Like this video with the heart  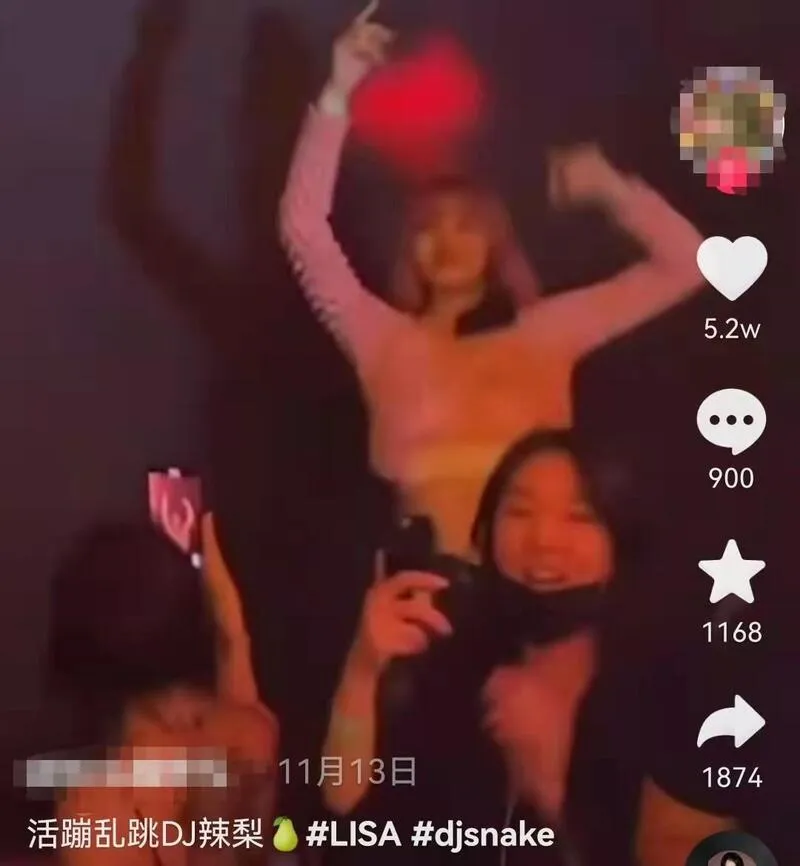coord(731,270)
